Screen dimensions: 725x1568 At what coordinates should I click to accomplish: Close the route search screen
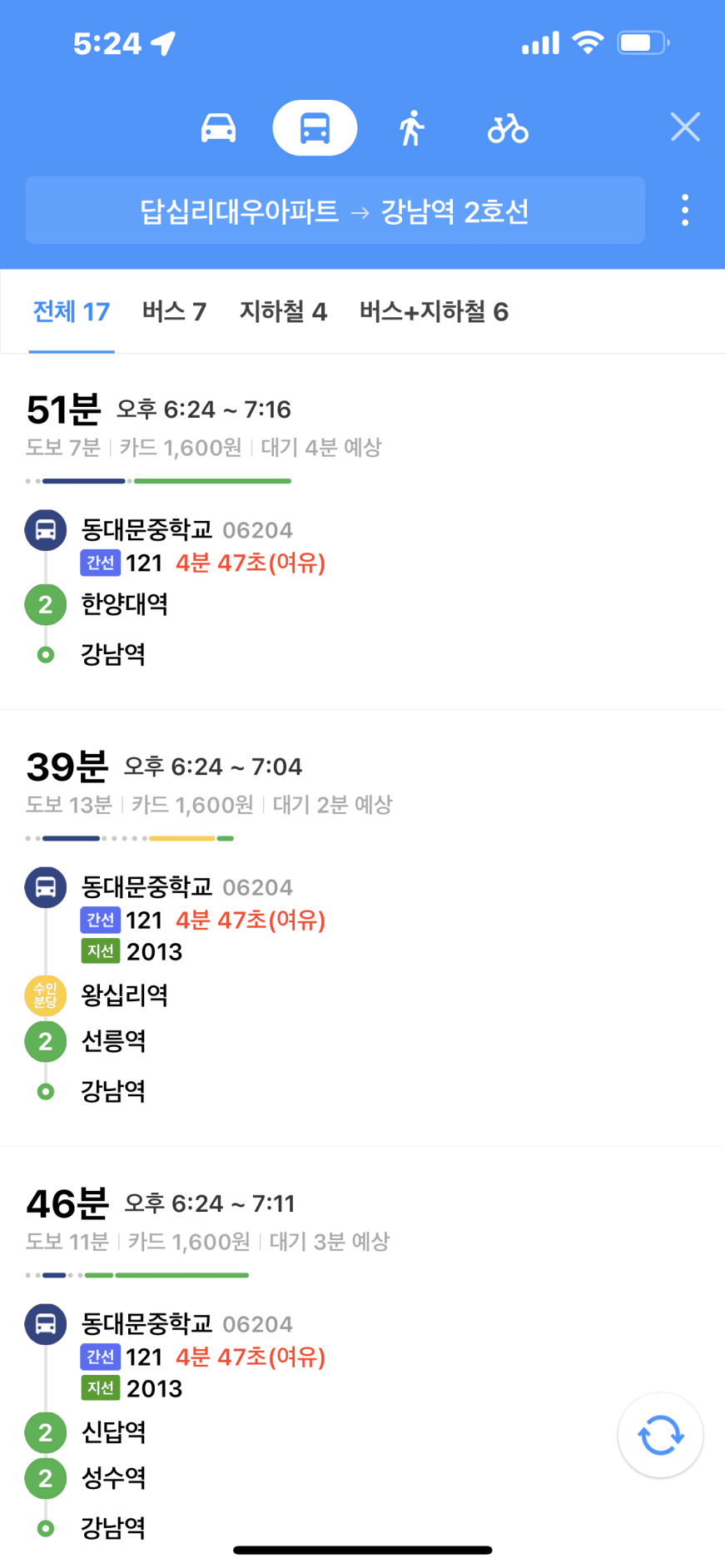click(x=685, y=127)
